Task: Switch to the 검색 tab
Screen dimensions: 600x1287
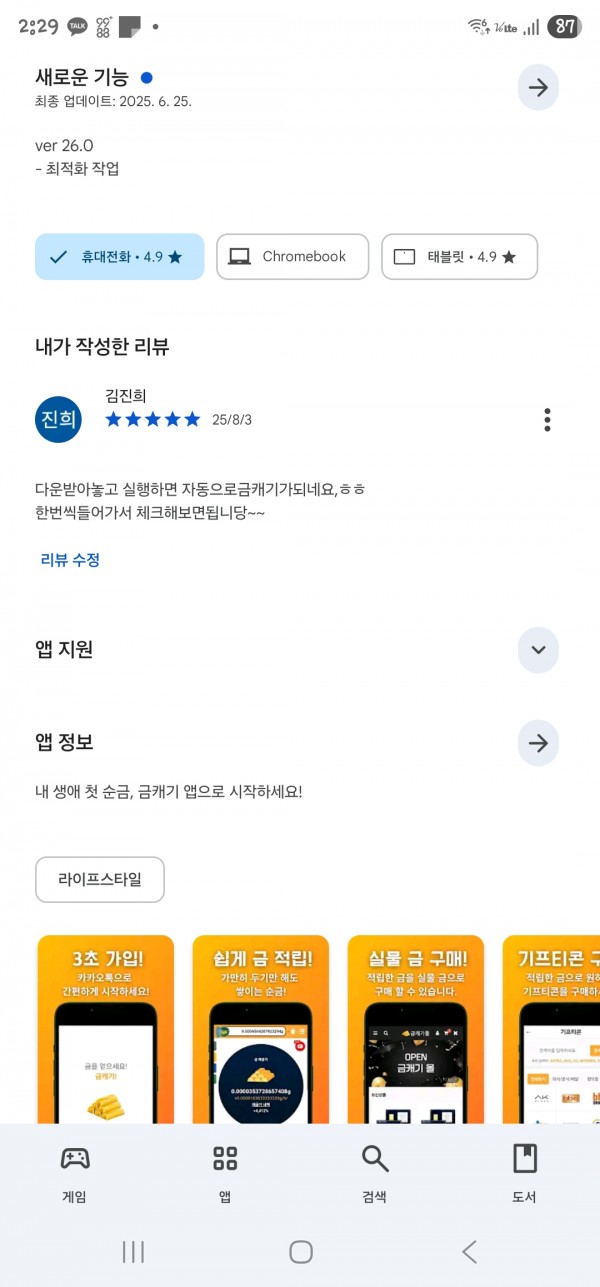Action: click(x=375, y=1174)
